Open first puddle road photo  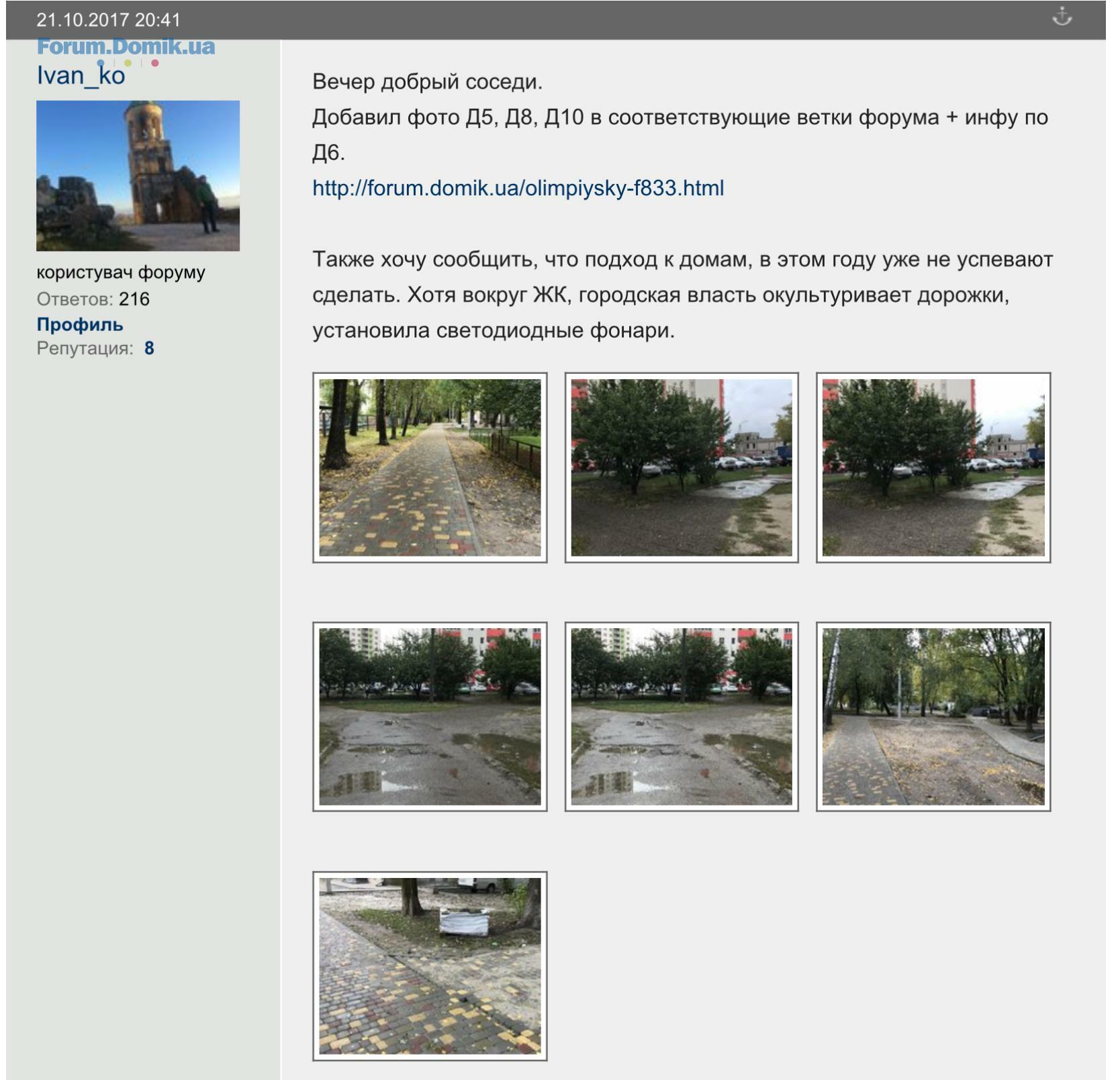pos(430,717)
